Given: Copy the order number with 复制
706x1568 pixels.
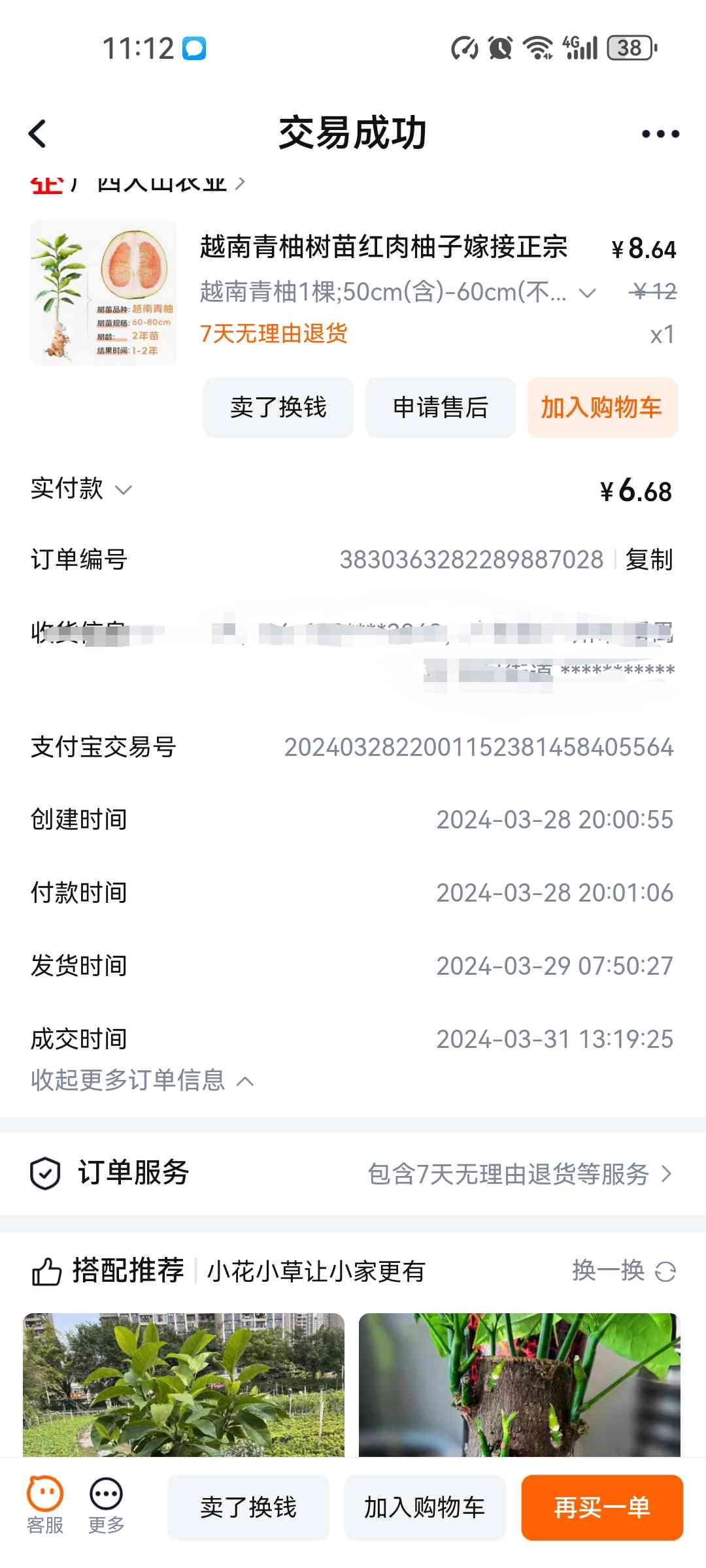Looking at the screenshot, I should point(648,559).
